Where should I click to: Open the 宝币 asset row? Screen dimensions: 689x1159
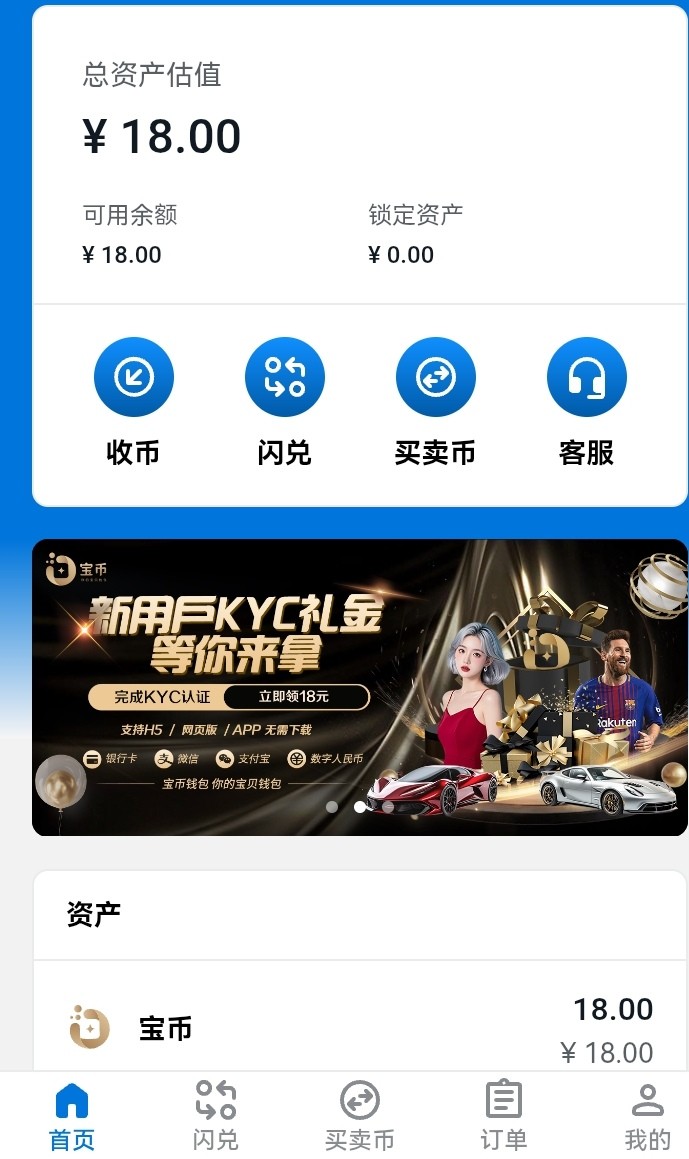(x=359, y=1028)
